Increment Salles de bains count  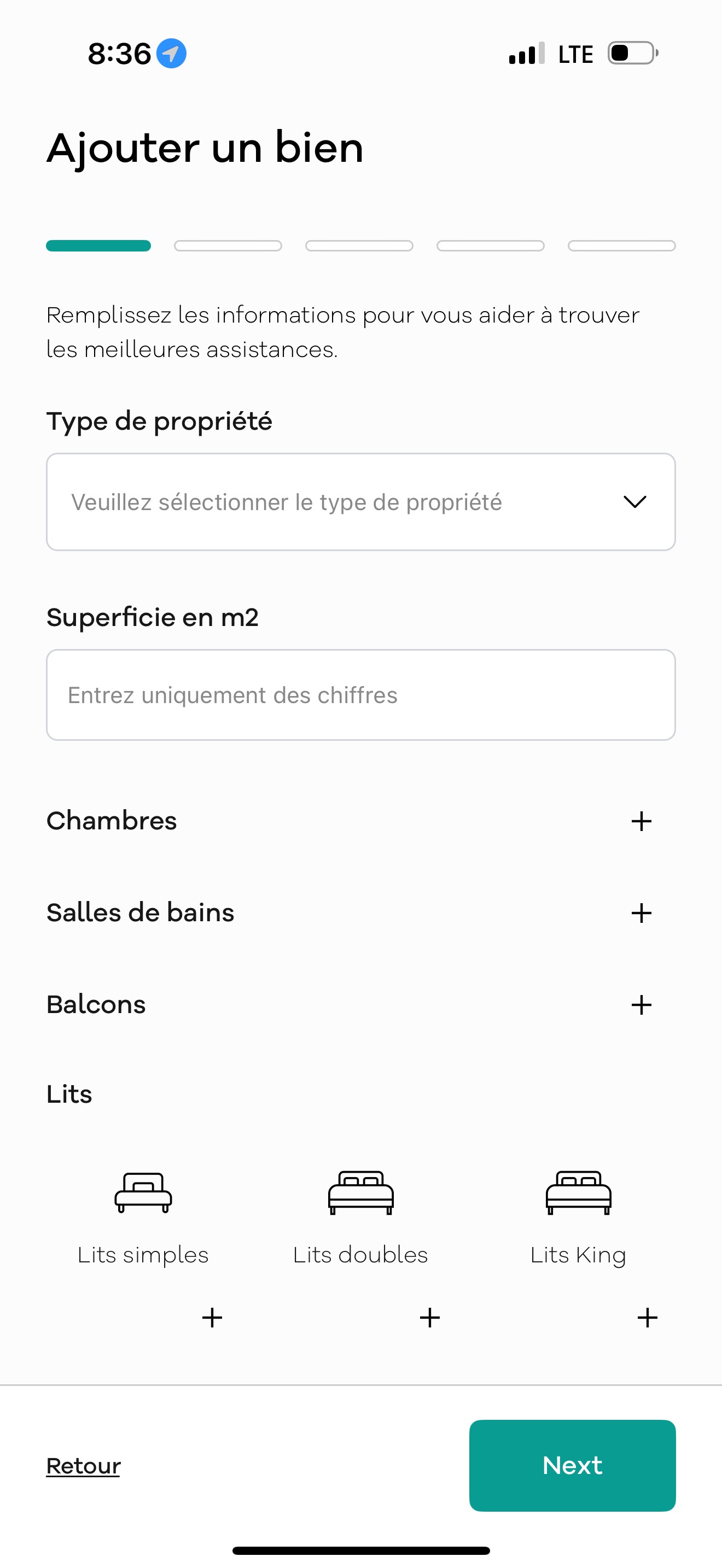click(x=641, y=913)
